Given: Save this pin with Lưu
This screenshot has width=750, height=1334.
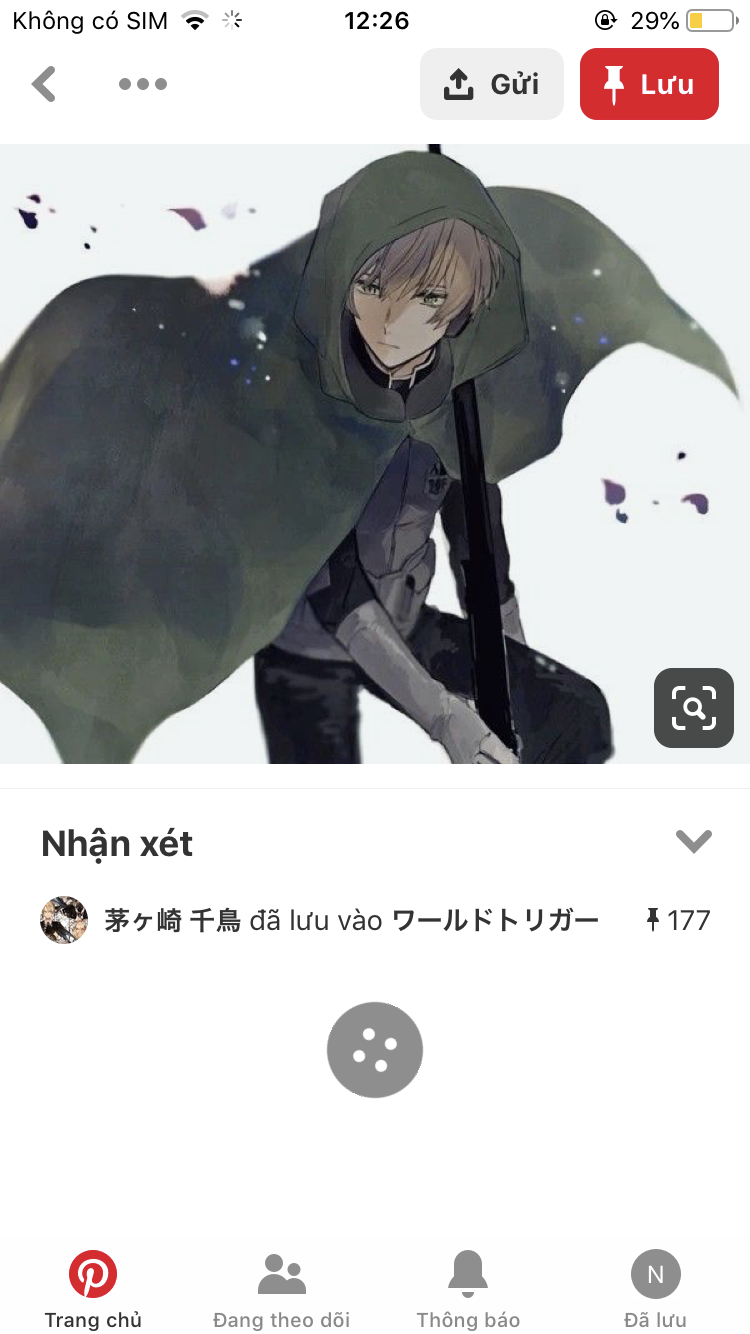Looking at the screenshot, I should pos(649,84).
